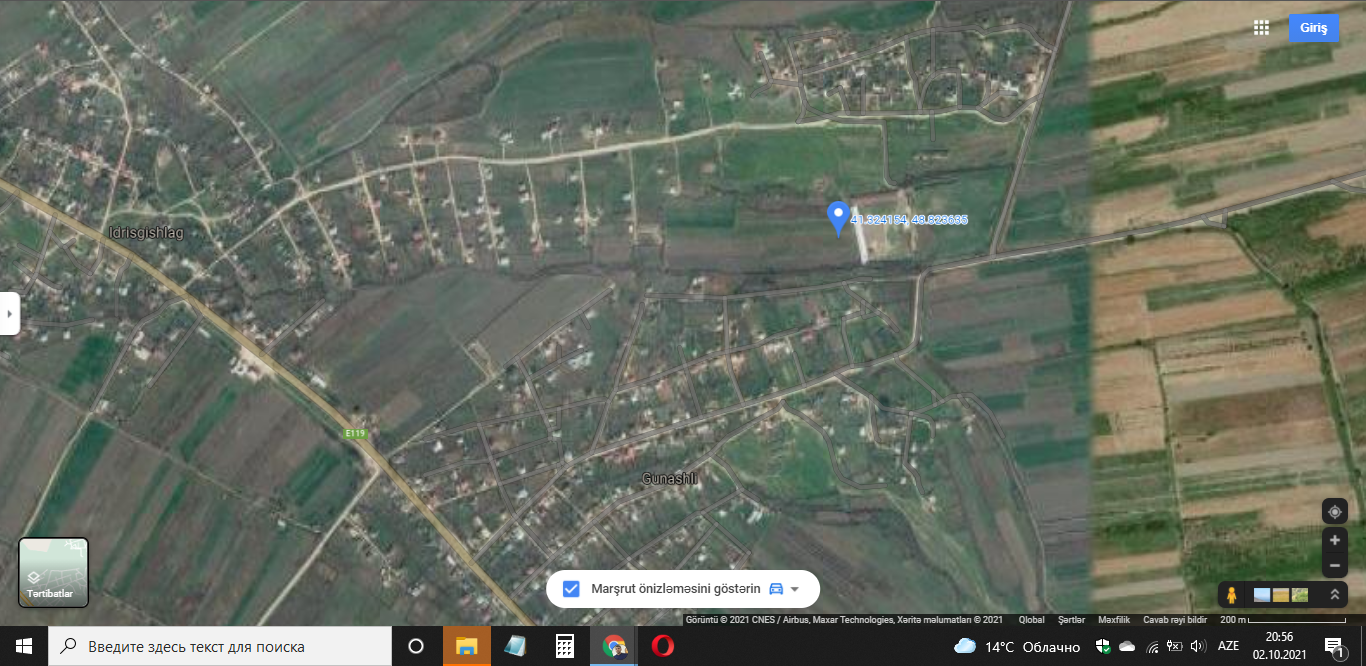
Task: Open the travel mode dropdown by the car icon
Action: click(784, 589)
